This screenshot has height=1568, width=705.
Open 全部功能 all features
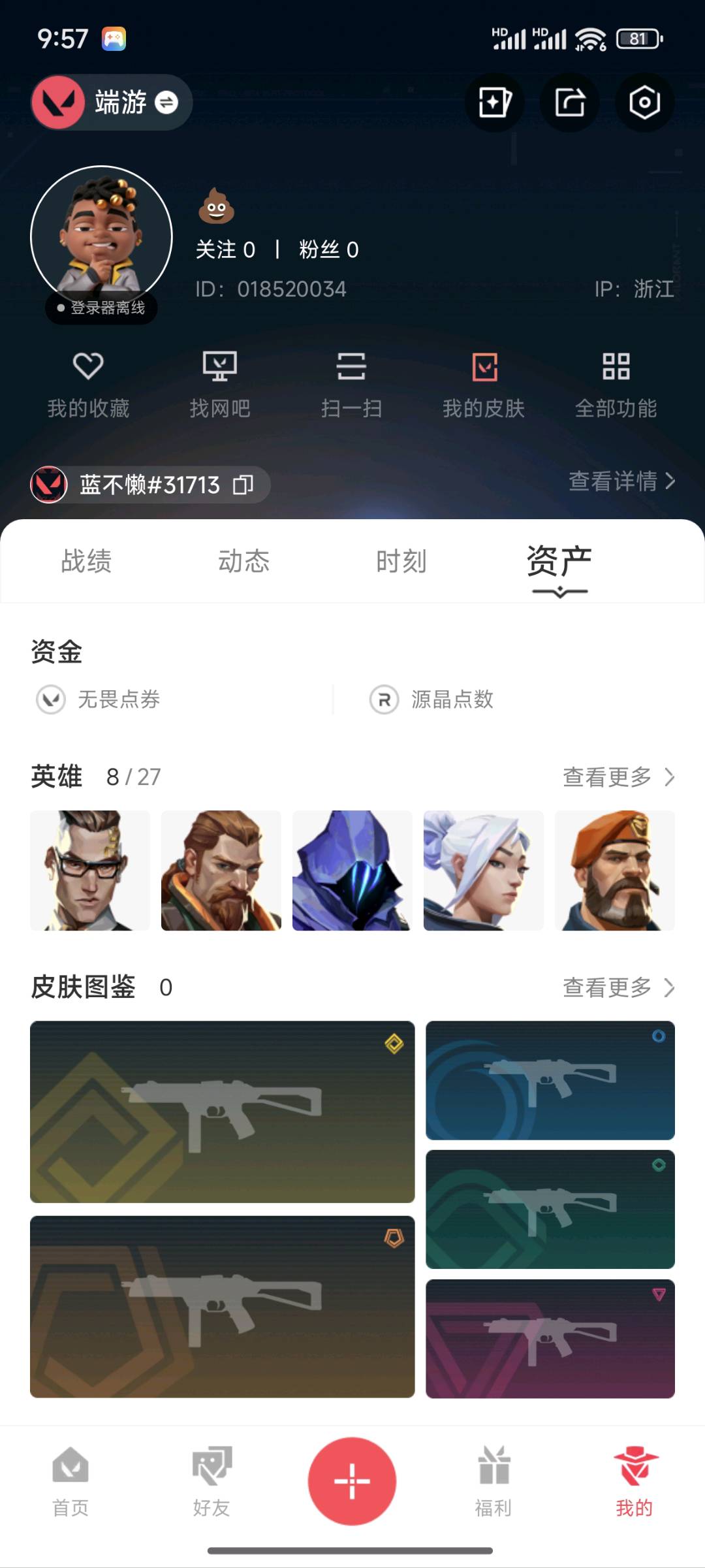(616, 384)
